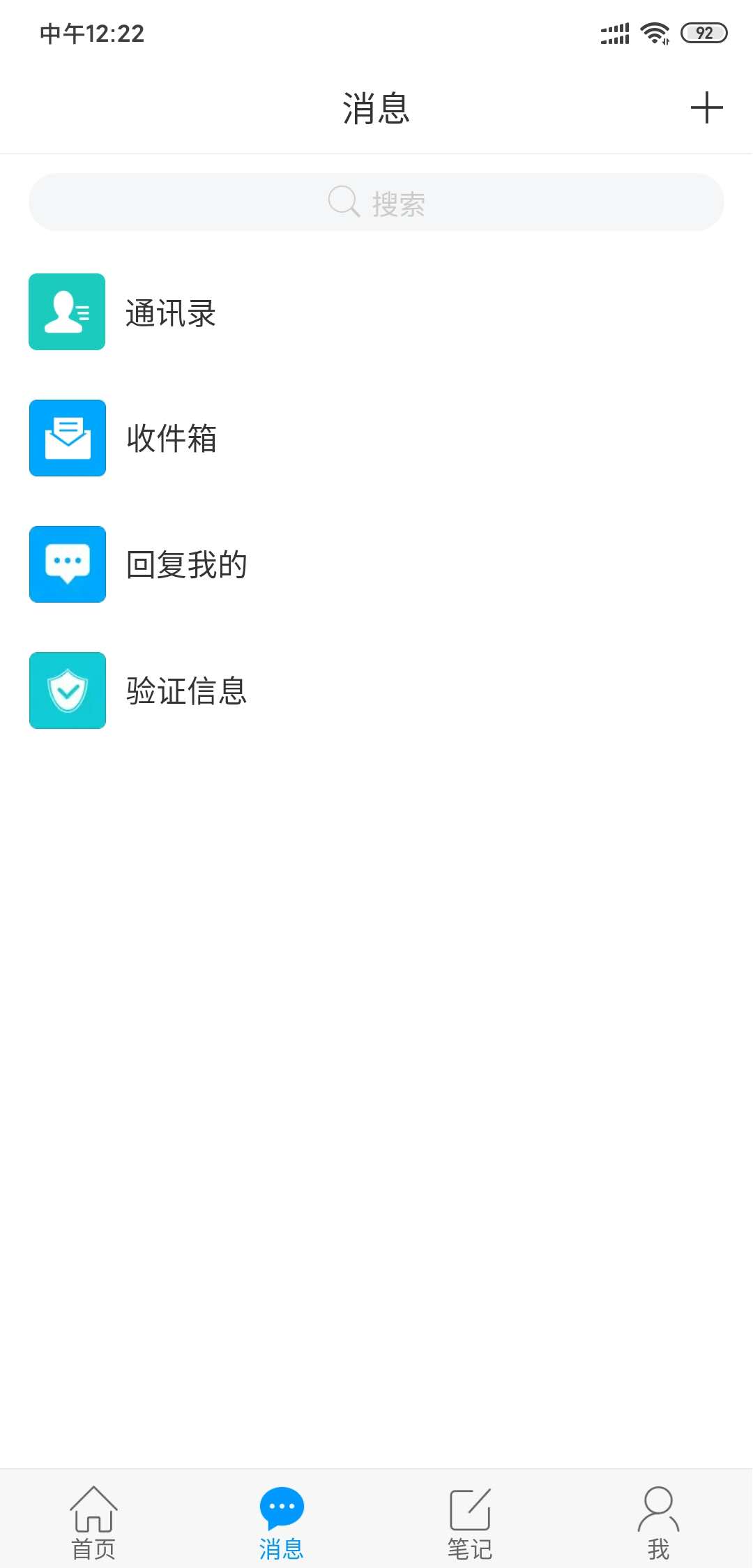The height and width of the screenshot is (1568, 753).
Task: Open 通讯录 contacts list
Action: [171, 312]
